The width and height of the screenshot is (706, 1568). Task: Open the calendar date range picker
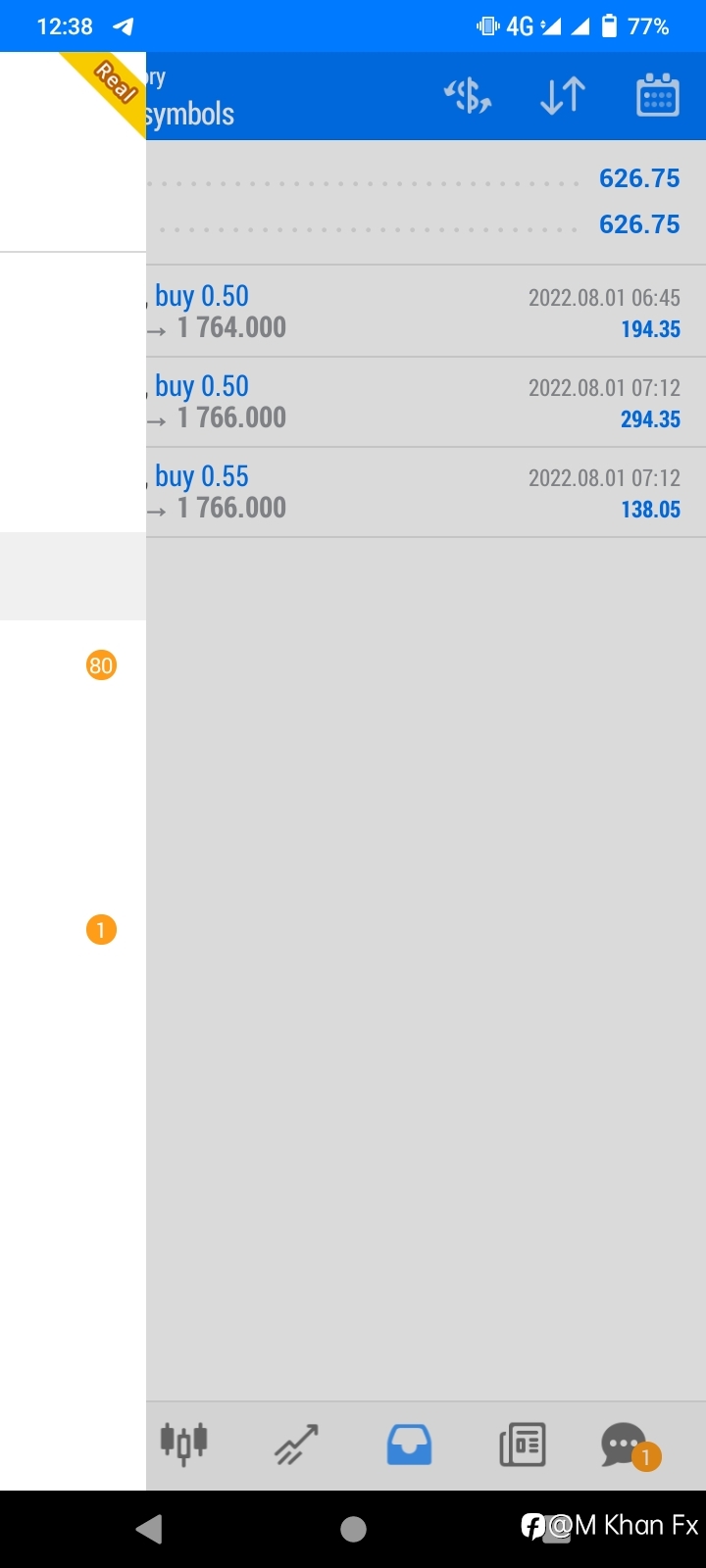657,95
